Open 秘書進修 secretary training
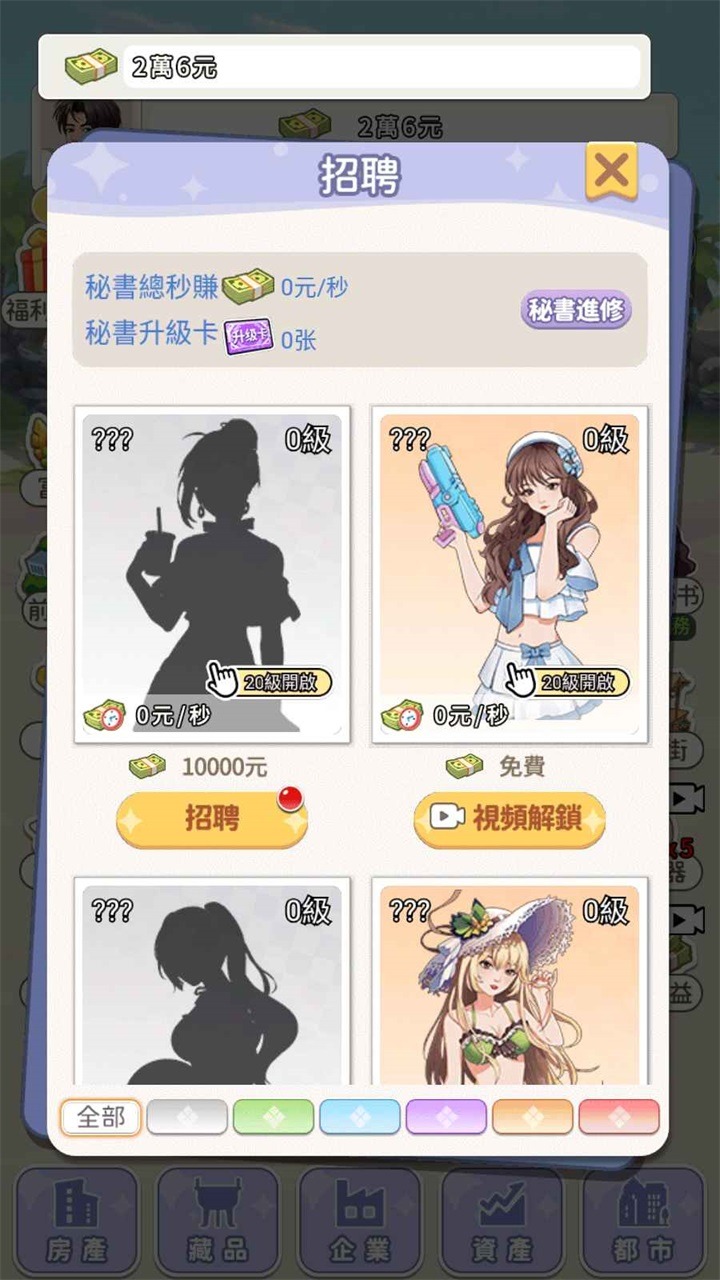Viewport: 720px width, 1280px height. [576, 310]
